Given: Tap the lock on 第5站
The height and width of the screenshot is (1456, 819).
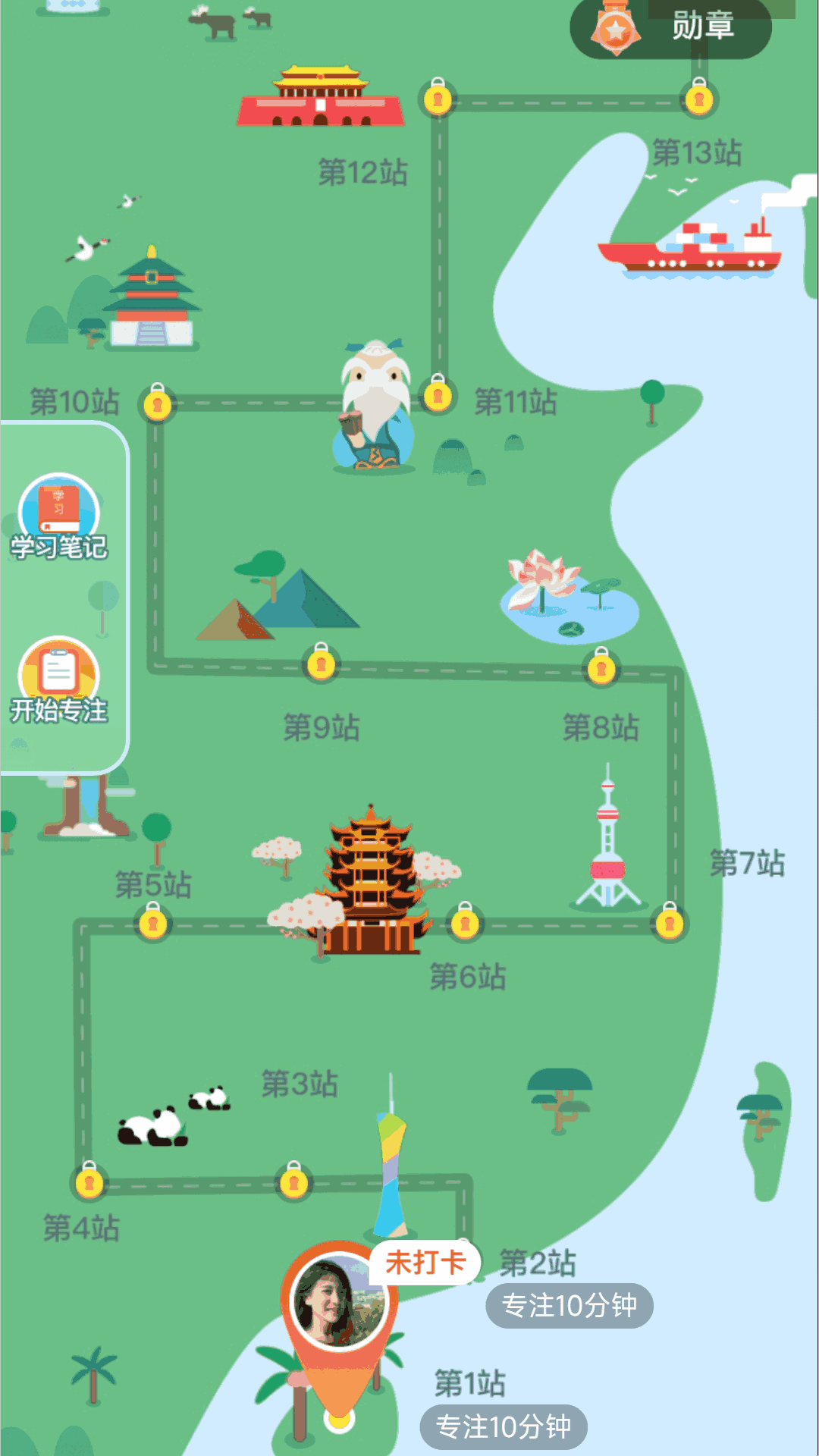Looking at the screenshot, I should [x=152, y=921].
